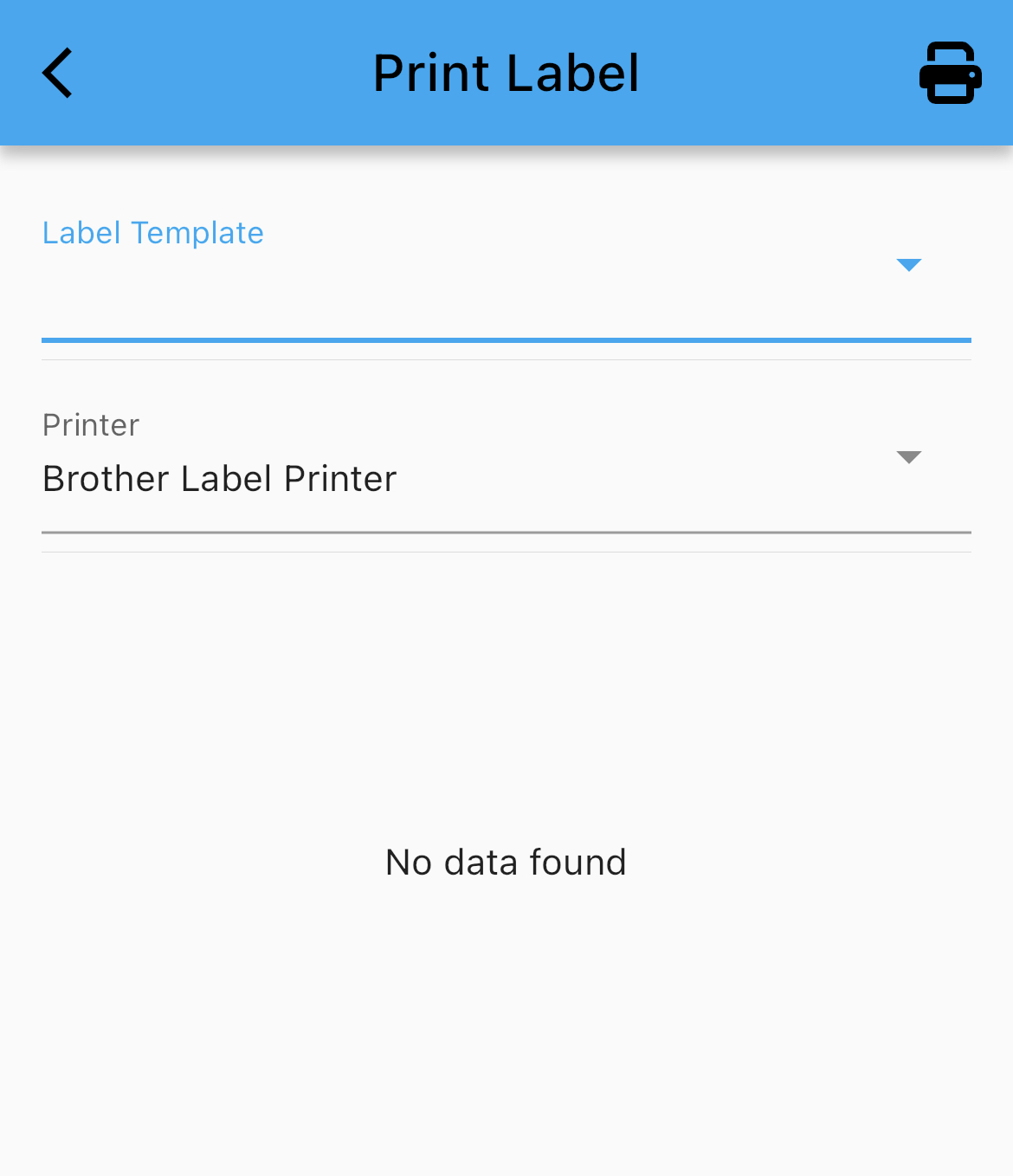Click the Label Template label text
Image resolution: width=1013 pixels, height=1176 pixels.
tap(153, 232)
